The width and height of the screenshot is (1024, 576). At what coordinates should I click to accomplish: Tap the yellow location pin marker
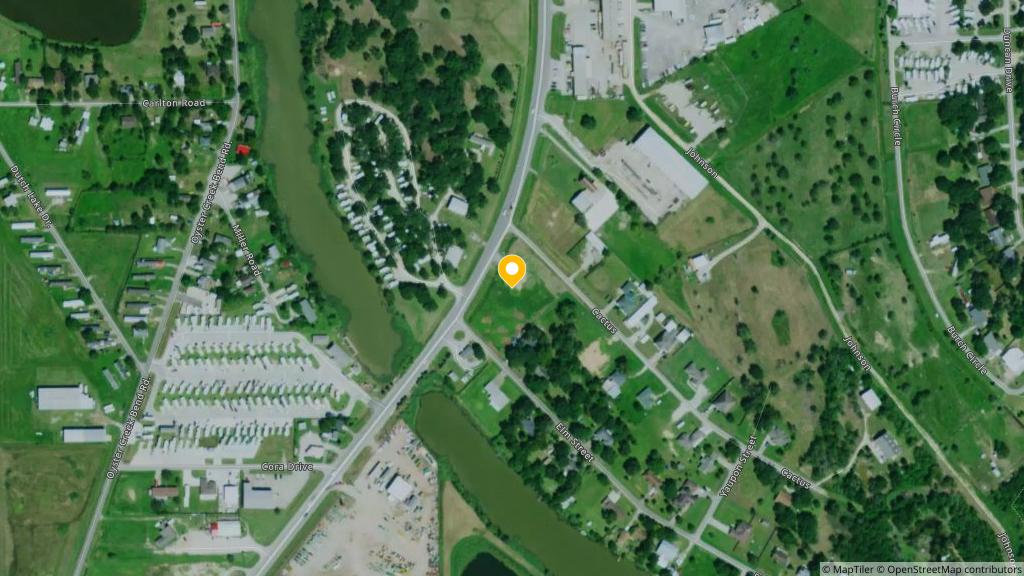pyautogui.click(x=512, y=270)
